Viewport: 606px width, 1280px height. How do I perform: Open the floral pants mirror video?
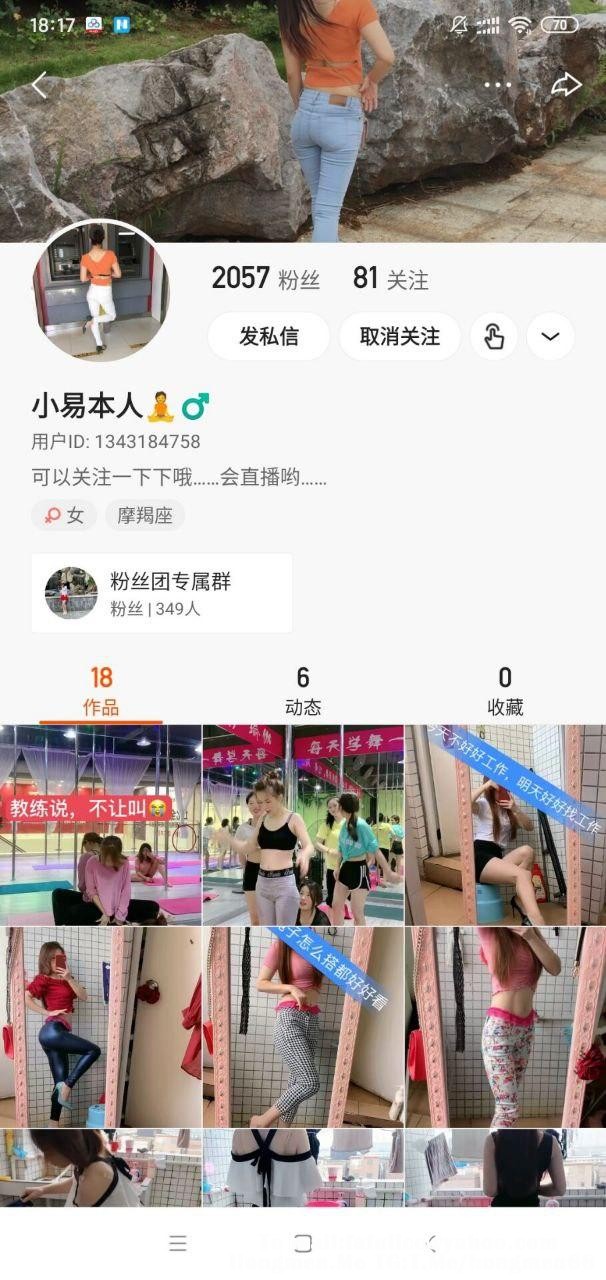(505, 1027)
